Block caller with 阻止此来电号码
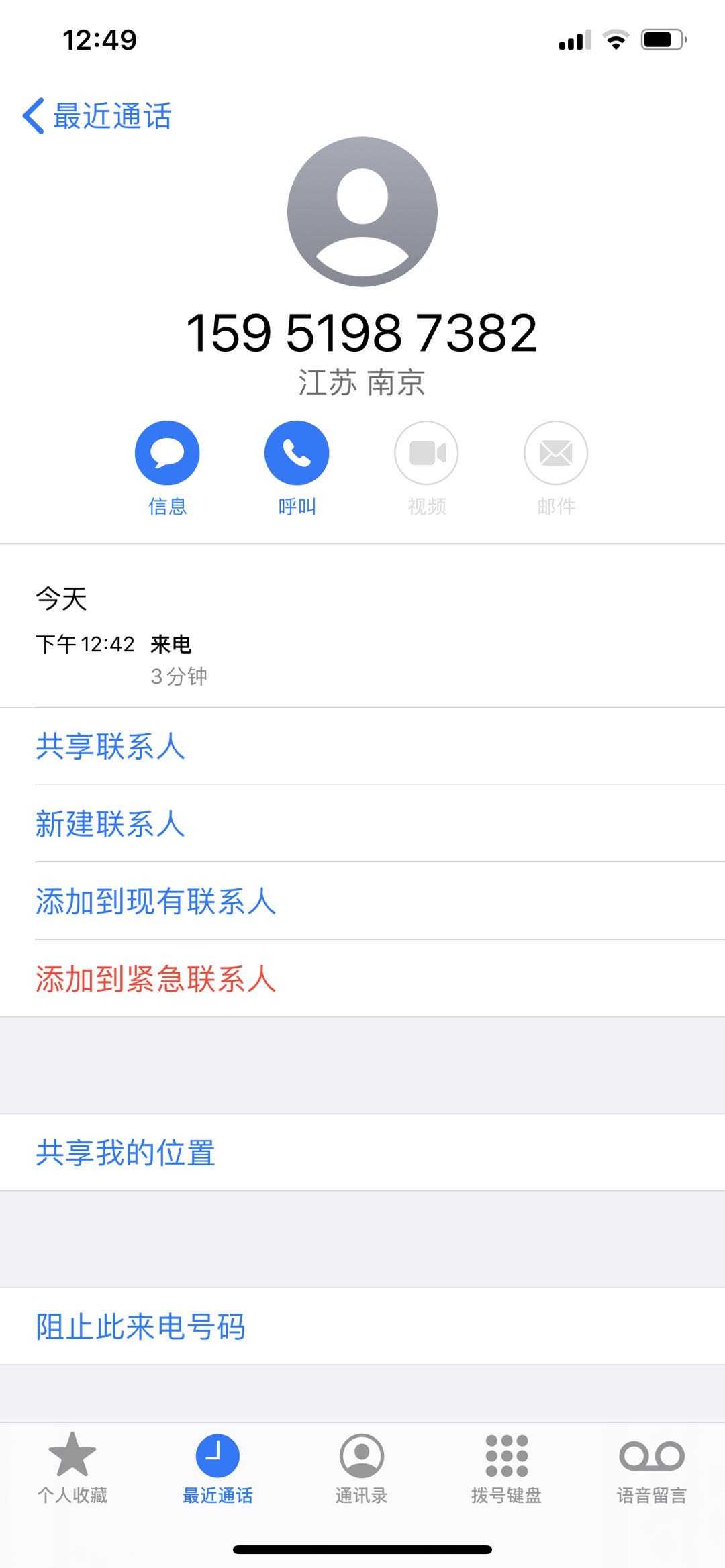 click(x=140, y=1326)
